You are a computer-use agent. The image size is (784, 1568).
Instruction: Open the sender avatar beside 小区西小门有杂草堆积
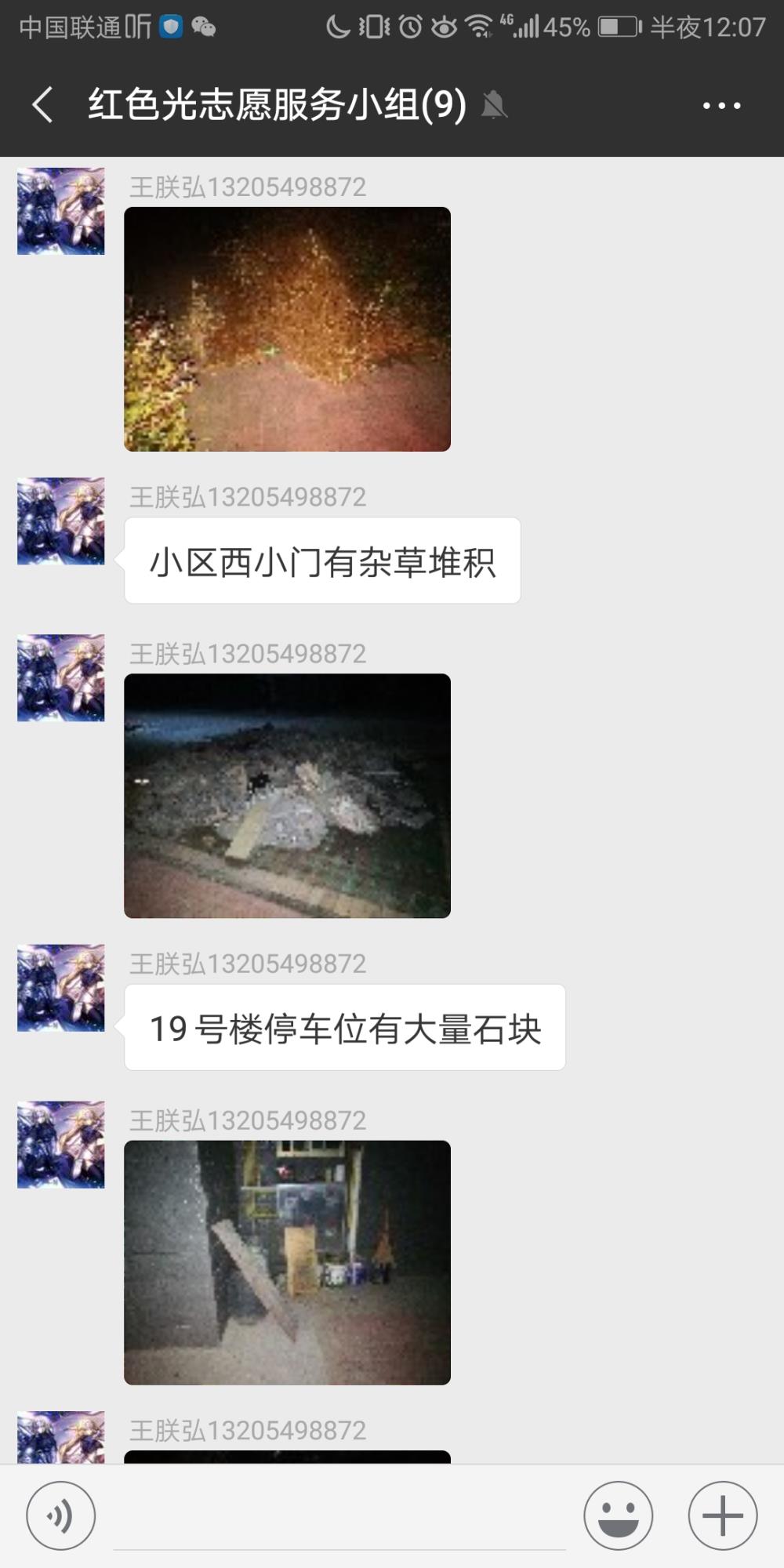coord(61,521)
